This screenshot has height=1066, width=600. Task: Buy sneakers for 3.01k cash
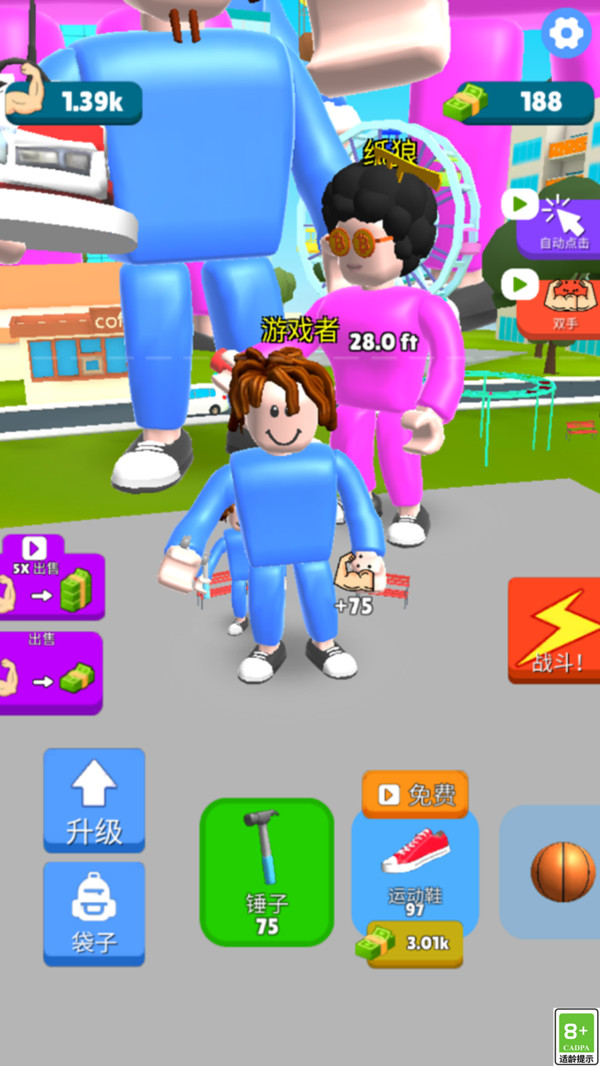click(x=415, y=944)
